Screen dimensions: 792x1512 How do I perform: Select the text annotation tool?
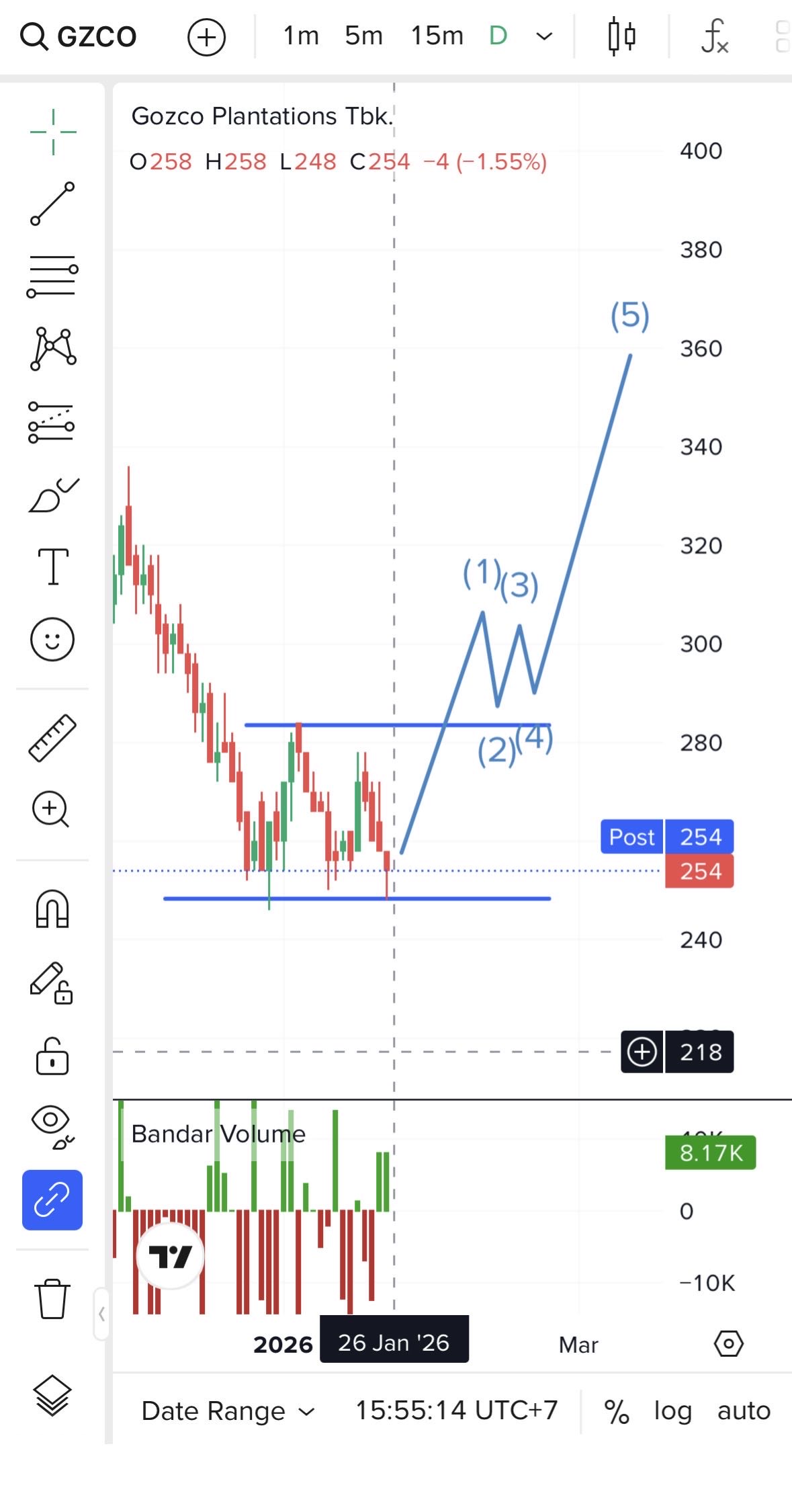[52, 566]
